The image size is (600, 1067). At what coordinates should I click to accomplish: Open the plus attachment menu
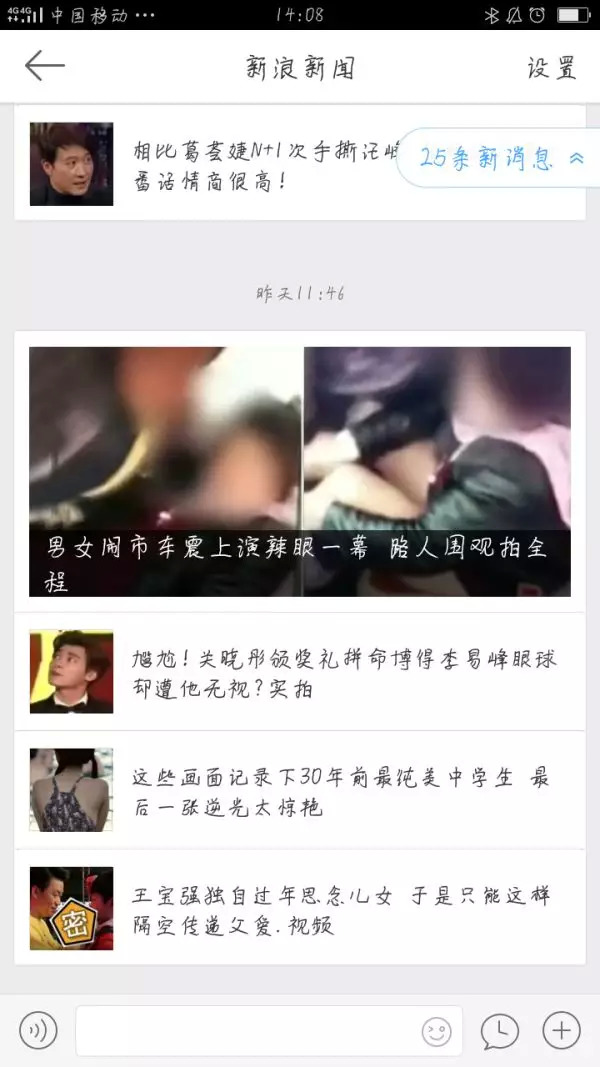561,1030
